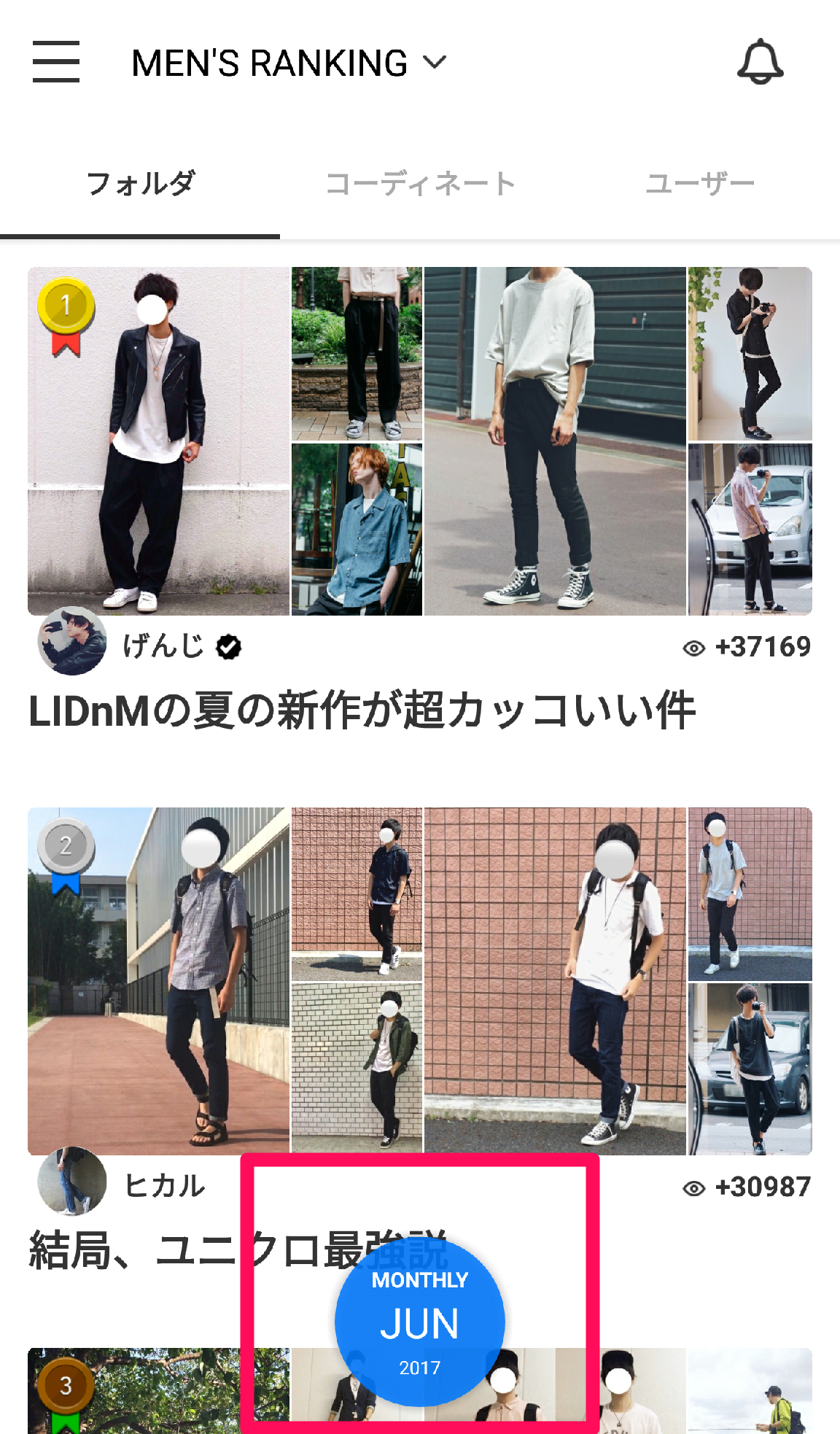Tap the MONTHLY JUN 2017 button
Screen dimensions: 840x1434
click(420, 1322)
